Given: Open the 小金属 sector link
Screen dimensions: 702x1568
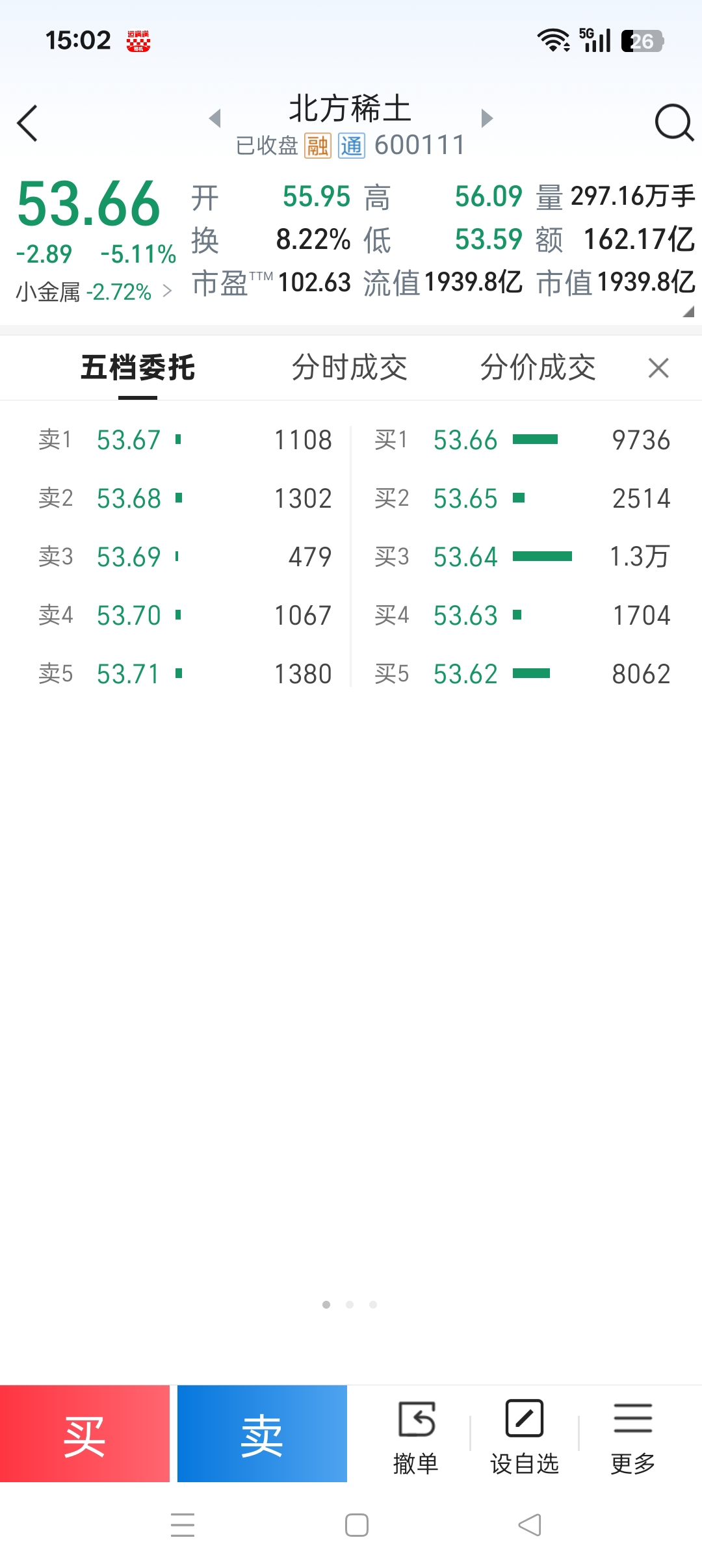Looking at the screenshot, I should point(94,292).
